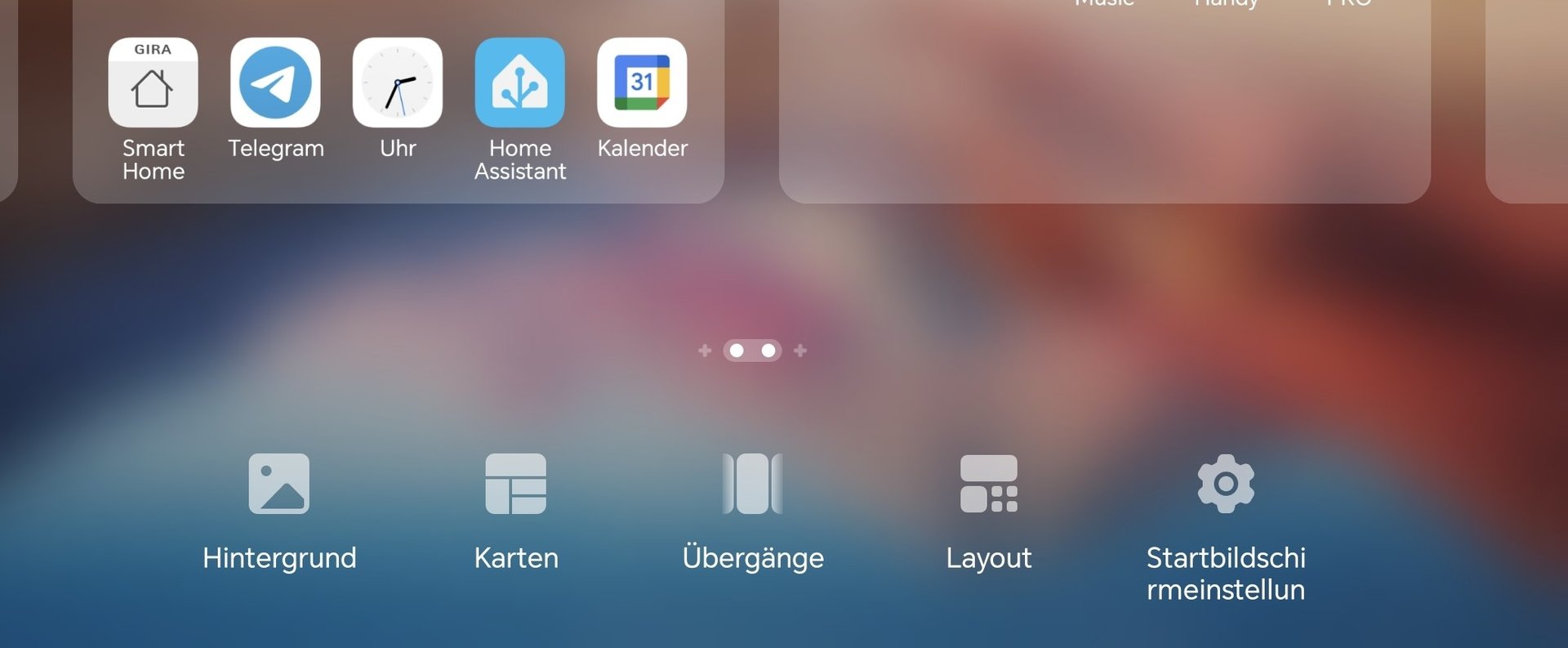This screenshot has width=1568, height=648.
Task: Open Startbildschirmeinstellungen
Action: [x=1225, y=523]
